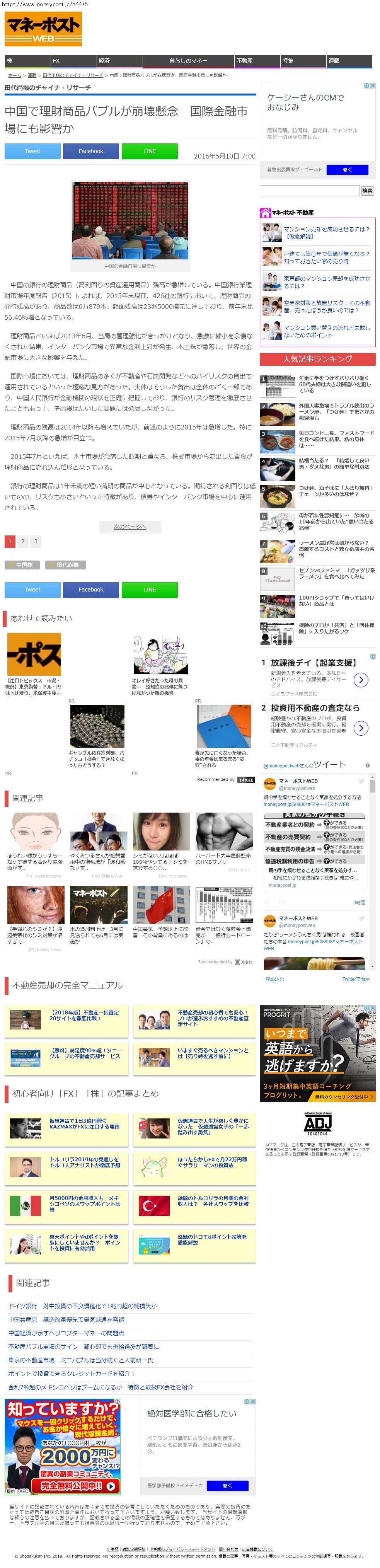The width and height of the screenshot is (380, 1568).
Task: Hit the 検索 search button
Action: 367,191
